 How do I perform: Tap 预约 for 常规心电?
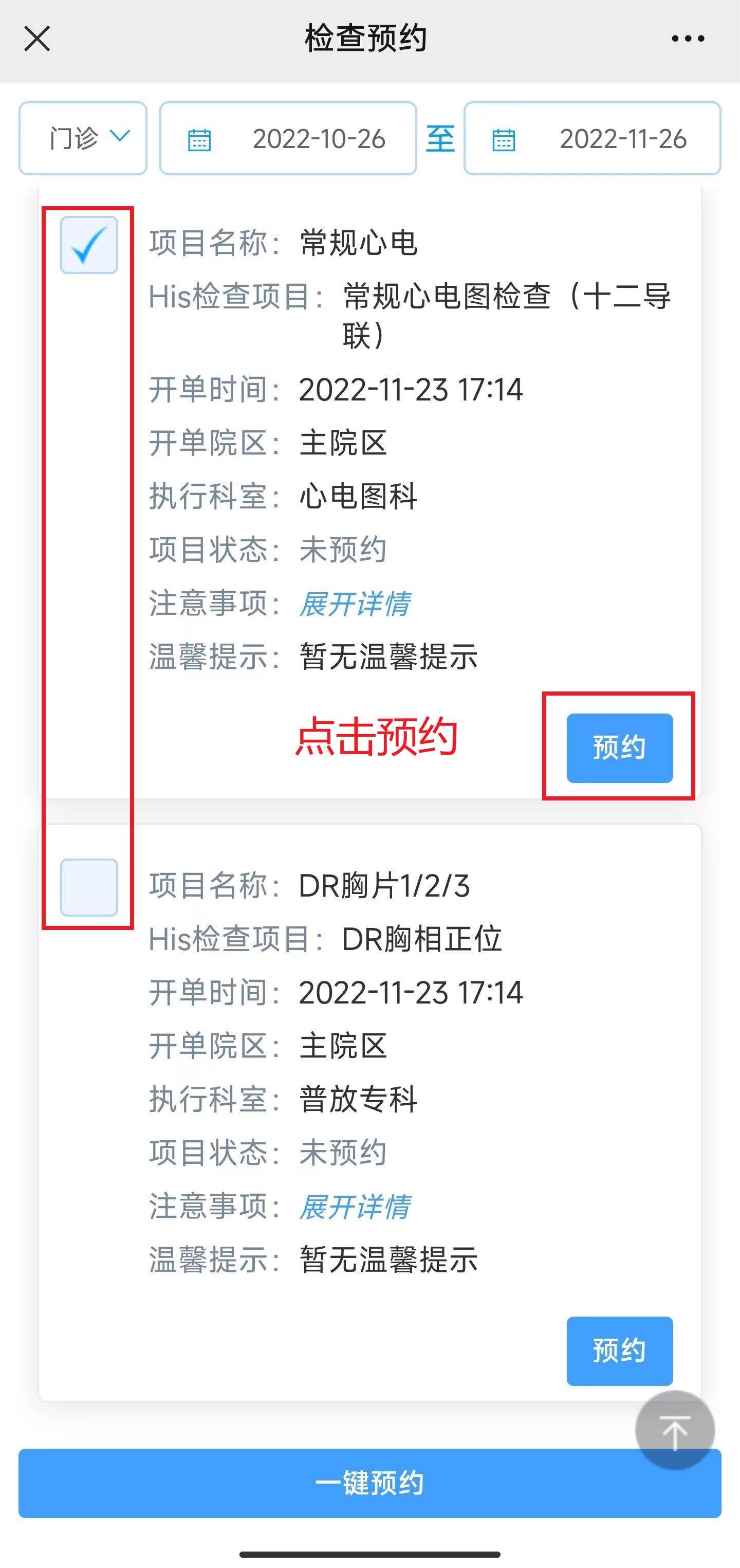tap(620, 747)
